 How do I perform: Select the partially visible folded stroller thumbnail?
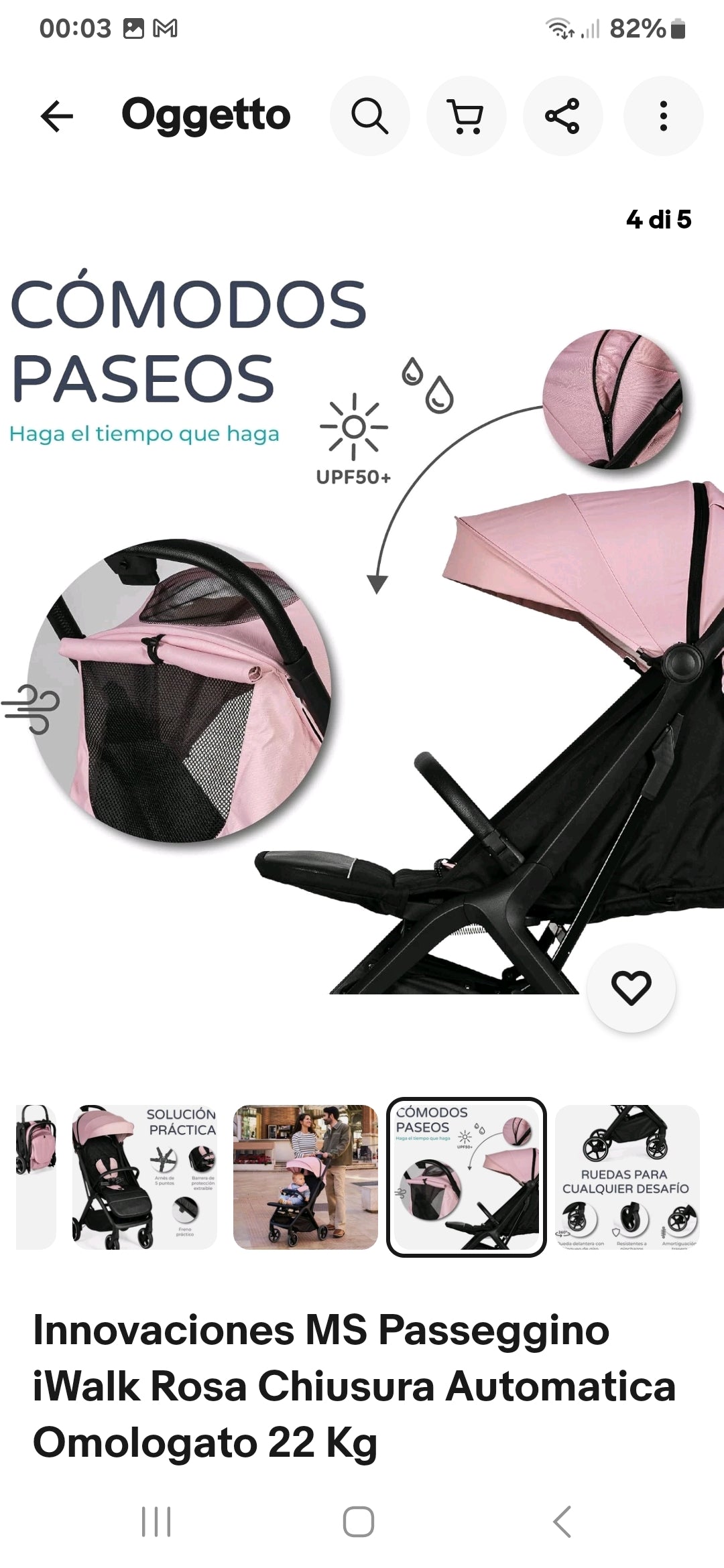tap(35, 1177)
